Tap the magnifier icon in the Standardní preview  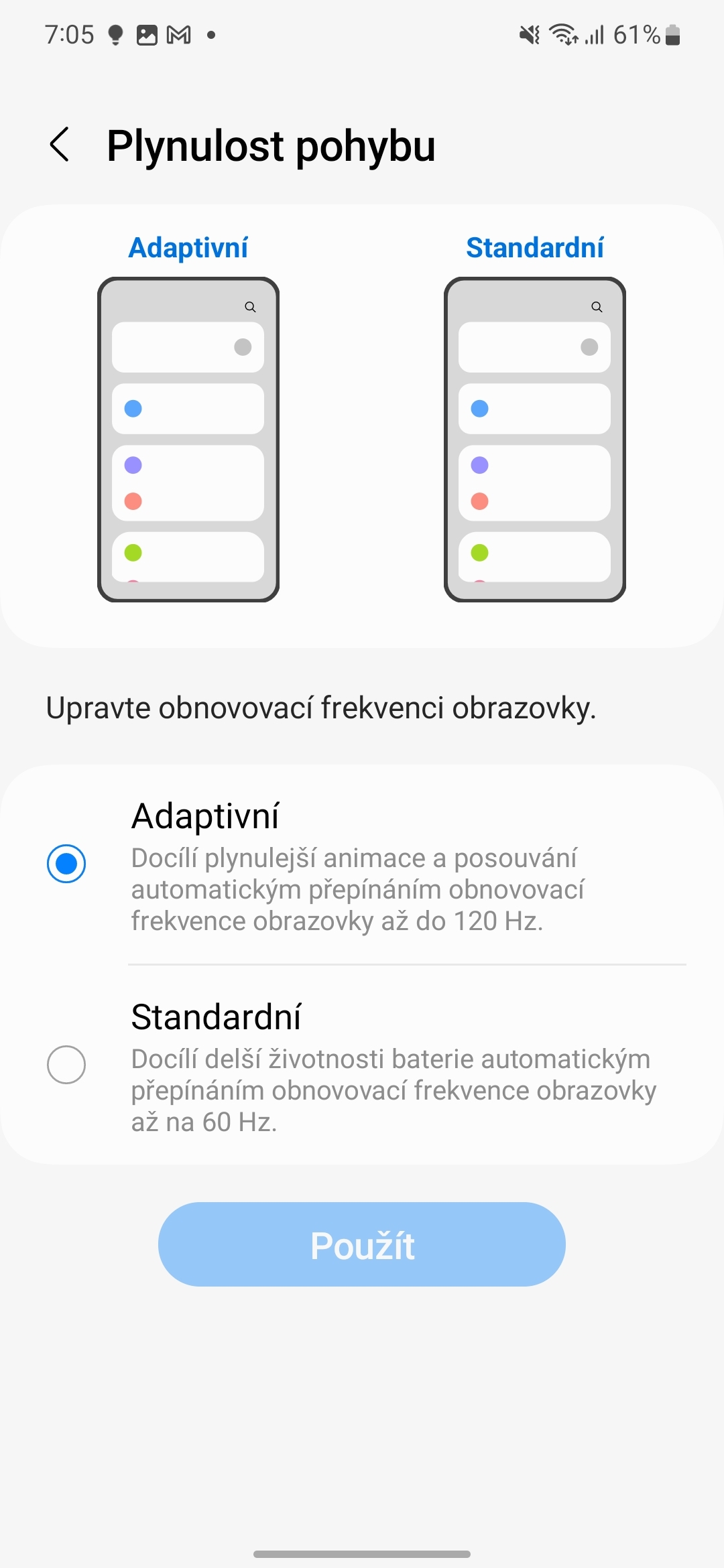pos(597,306)
